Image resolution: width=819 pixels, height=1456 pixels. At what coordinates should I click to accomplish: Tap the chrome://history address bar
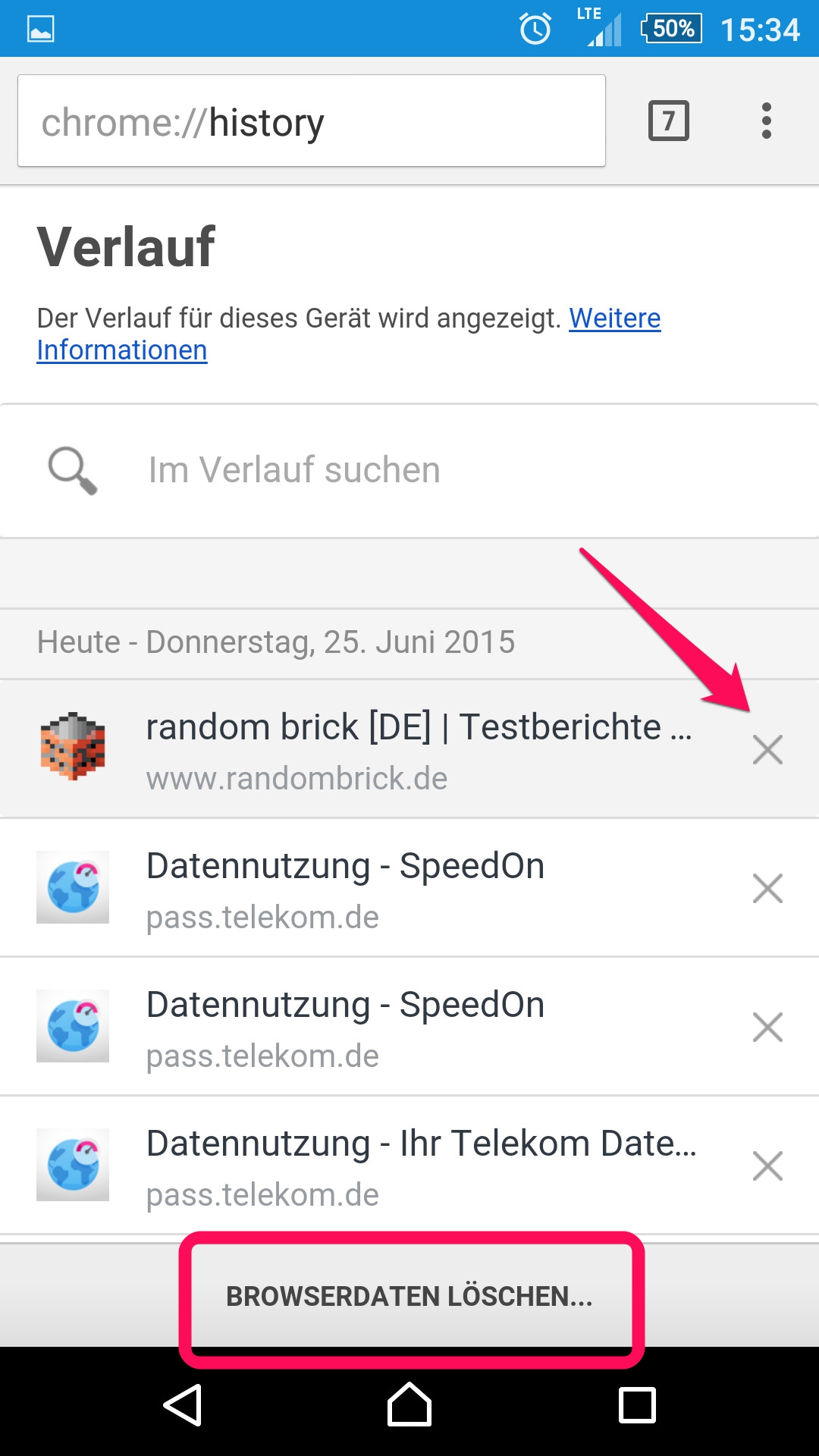[312, 121]
